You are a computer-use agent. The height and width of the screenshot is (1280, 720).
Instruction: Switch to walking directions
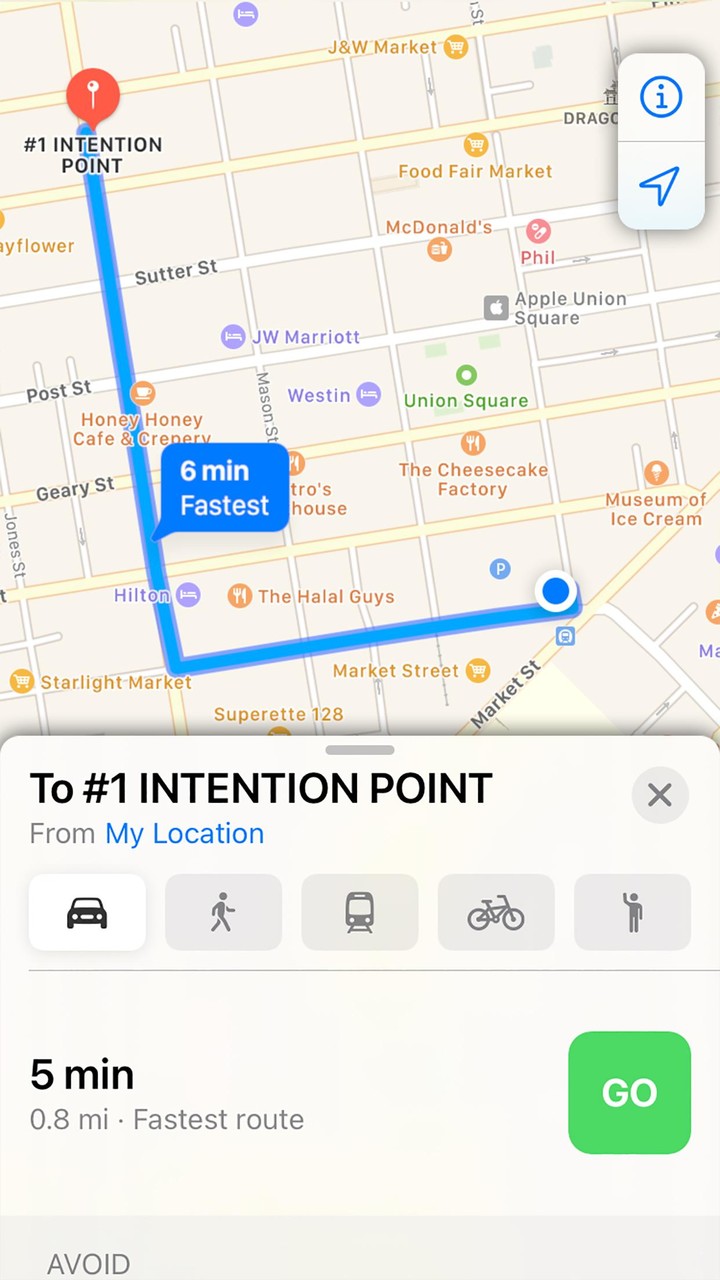(x=223, y=912)
